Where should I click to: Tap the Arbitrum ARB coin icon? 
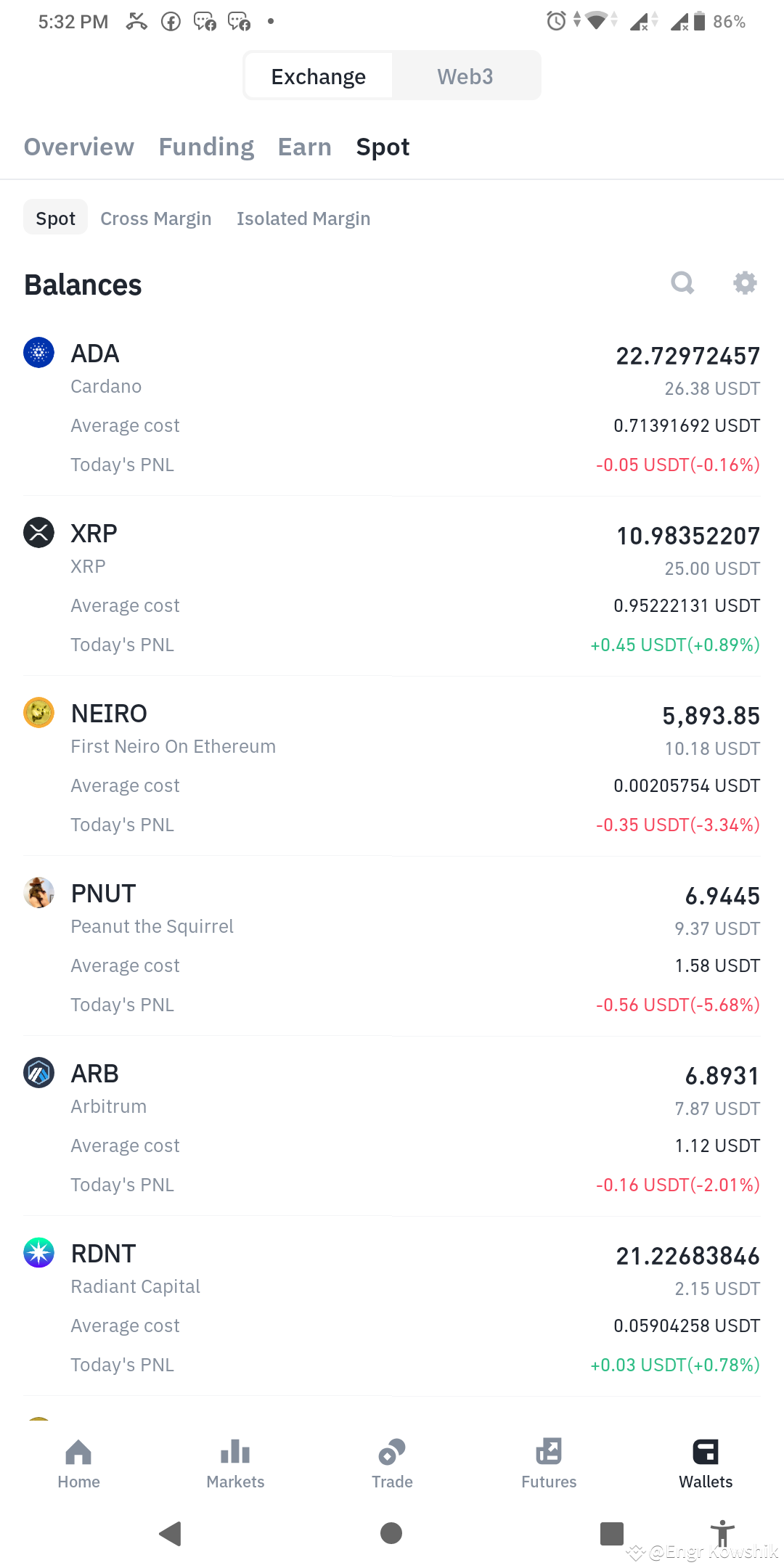pyautogui.click(x=38, y=1073)
